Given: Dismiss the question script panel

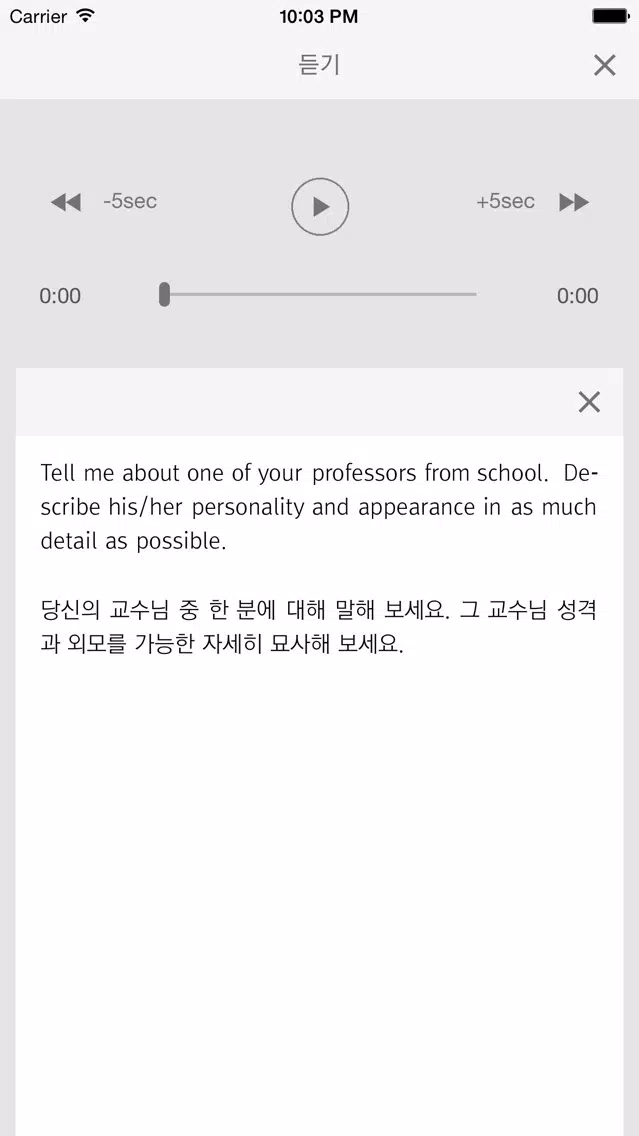Looking at the screenshot, I should [589, 401].
